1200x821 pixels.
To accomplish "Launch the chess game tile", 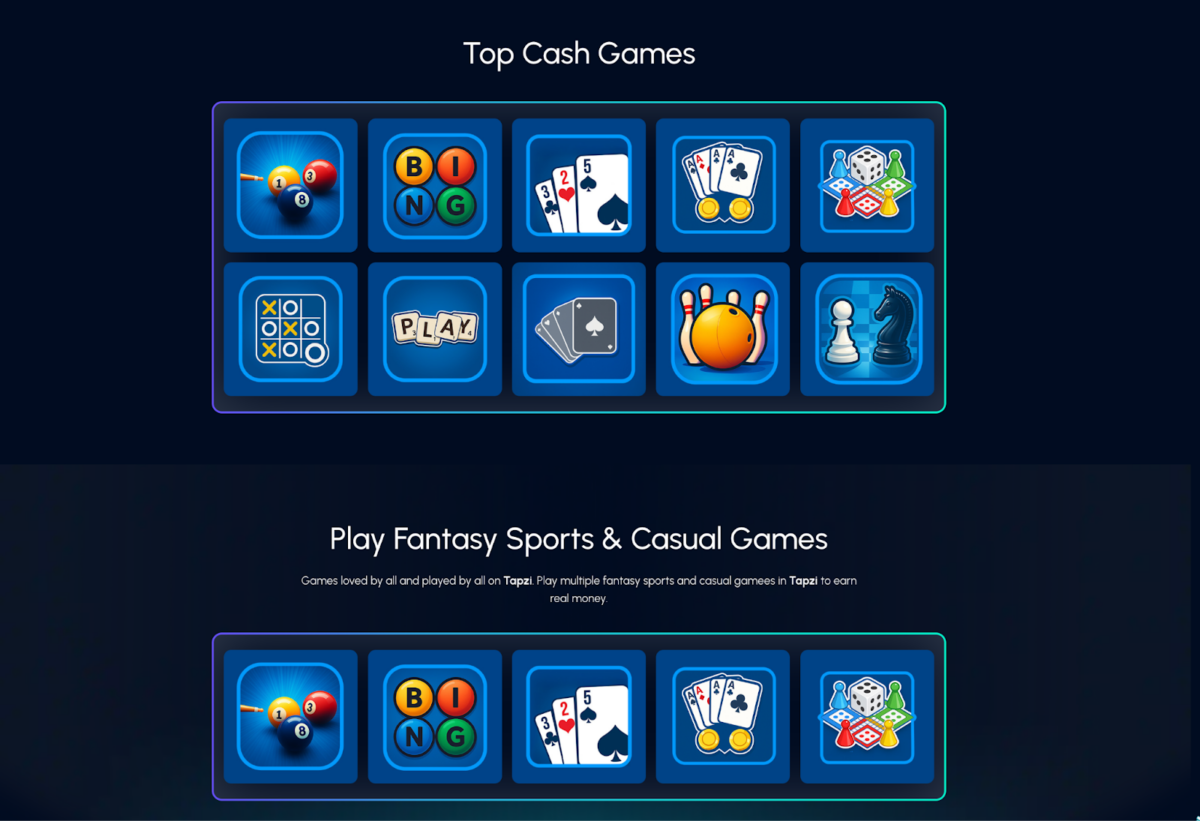I will (x=867, y=329).
